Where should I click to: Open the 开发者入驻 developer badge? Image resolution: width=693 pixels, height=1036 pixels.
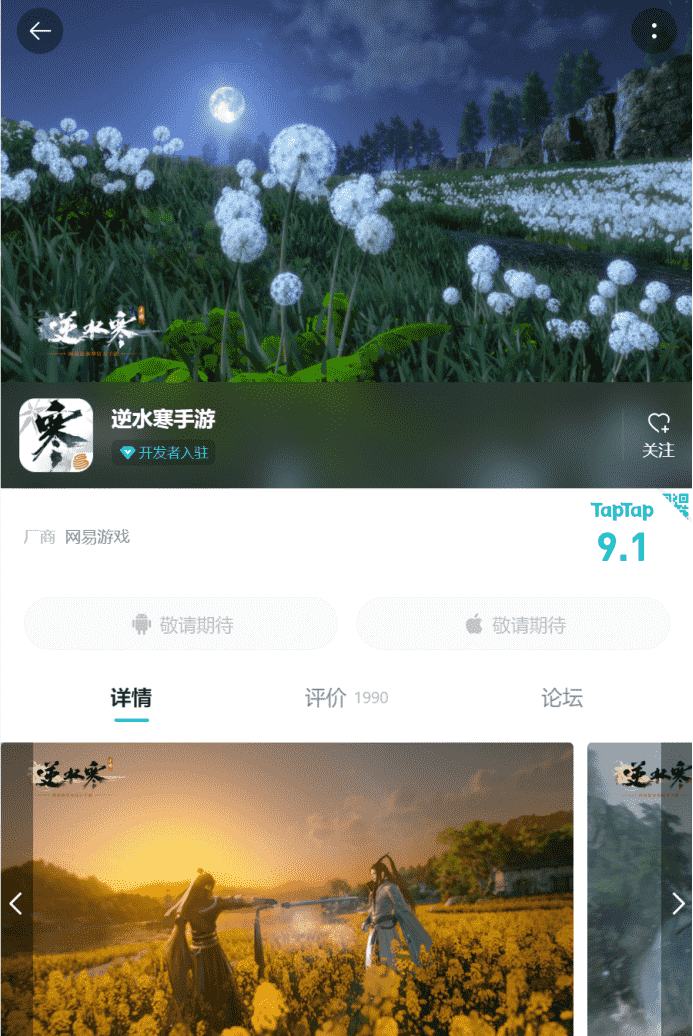point(164,453)
